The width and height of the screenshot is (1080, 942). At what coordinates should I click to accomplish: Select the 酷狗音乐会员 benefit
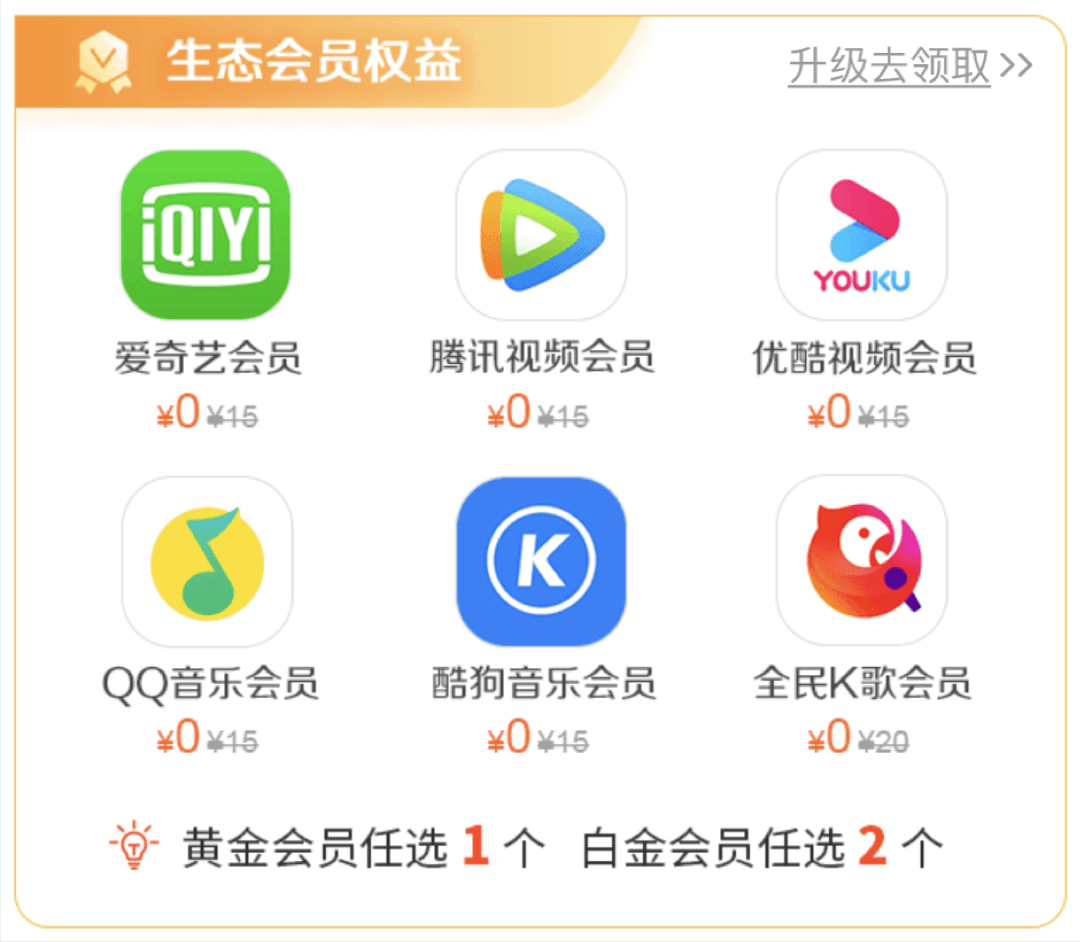pos(541,562)
